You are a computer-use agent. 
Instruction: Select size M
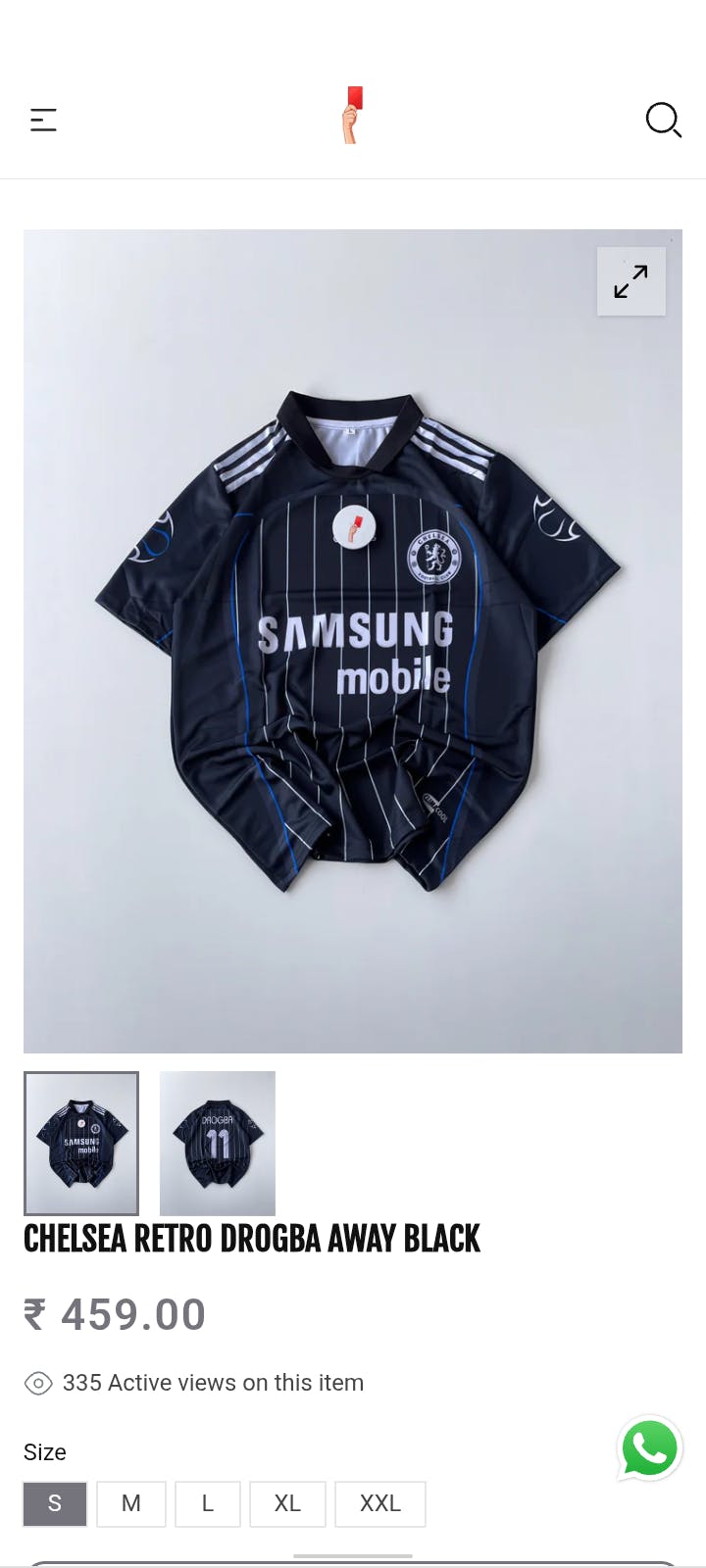(x=131, y=1503)
